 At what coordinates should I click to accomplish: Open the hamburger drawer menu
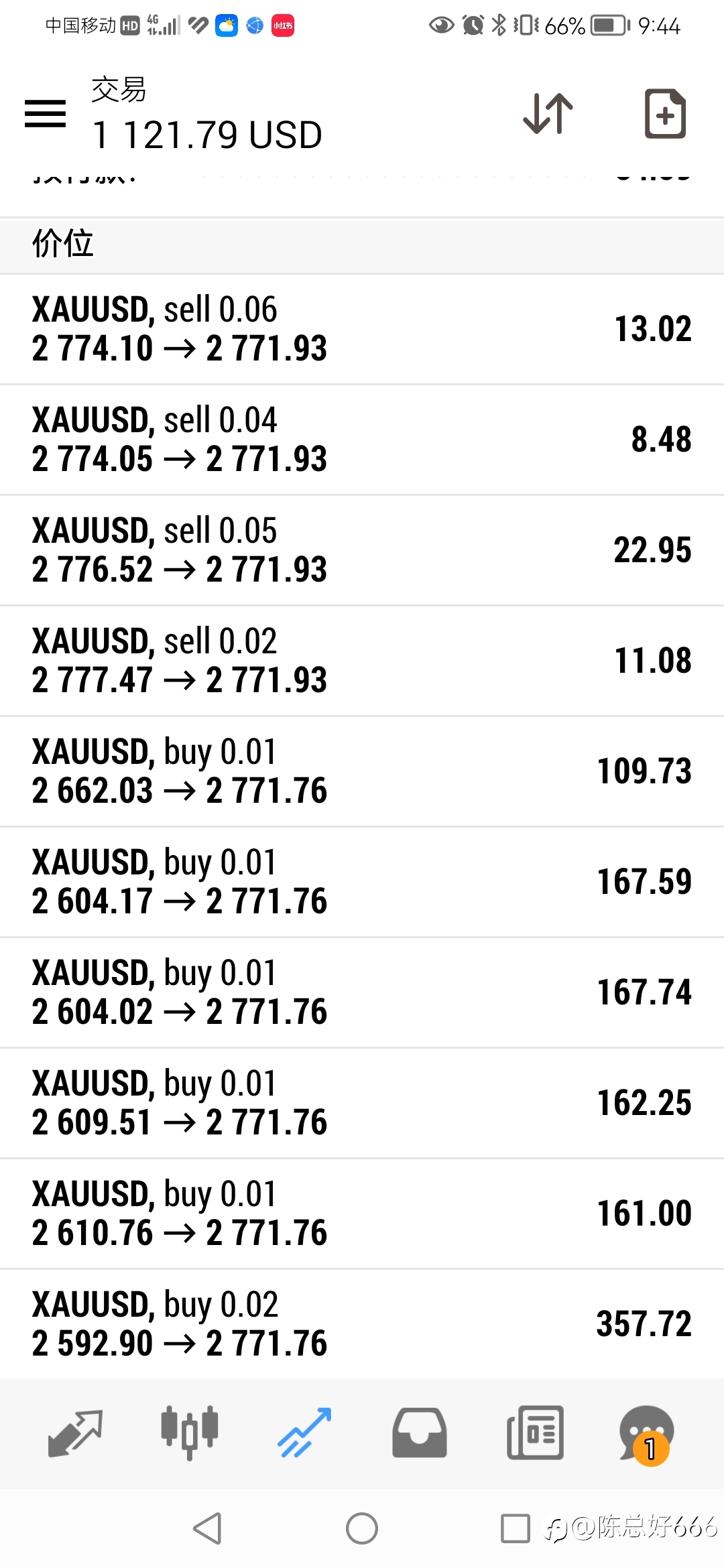[45, 113]
